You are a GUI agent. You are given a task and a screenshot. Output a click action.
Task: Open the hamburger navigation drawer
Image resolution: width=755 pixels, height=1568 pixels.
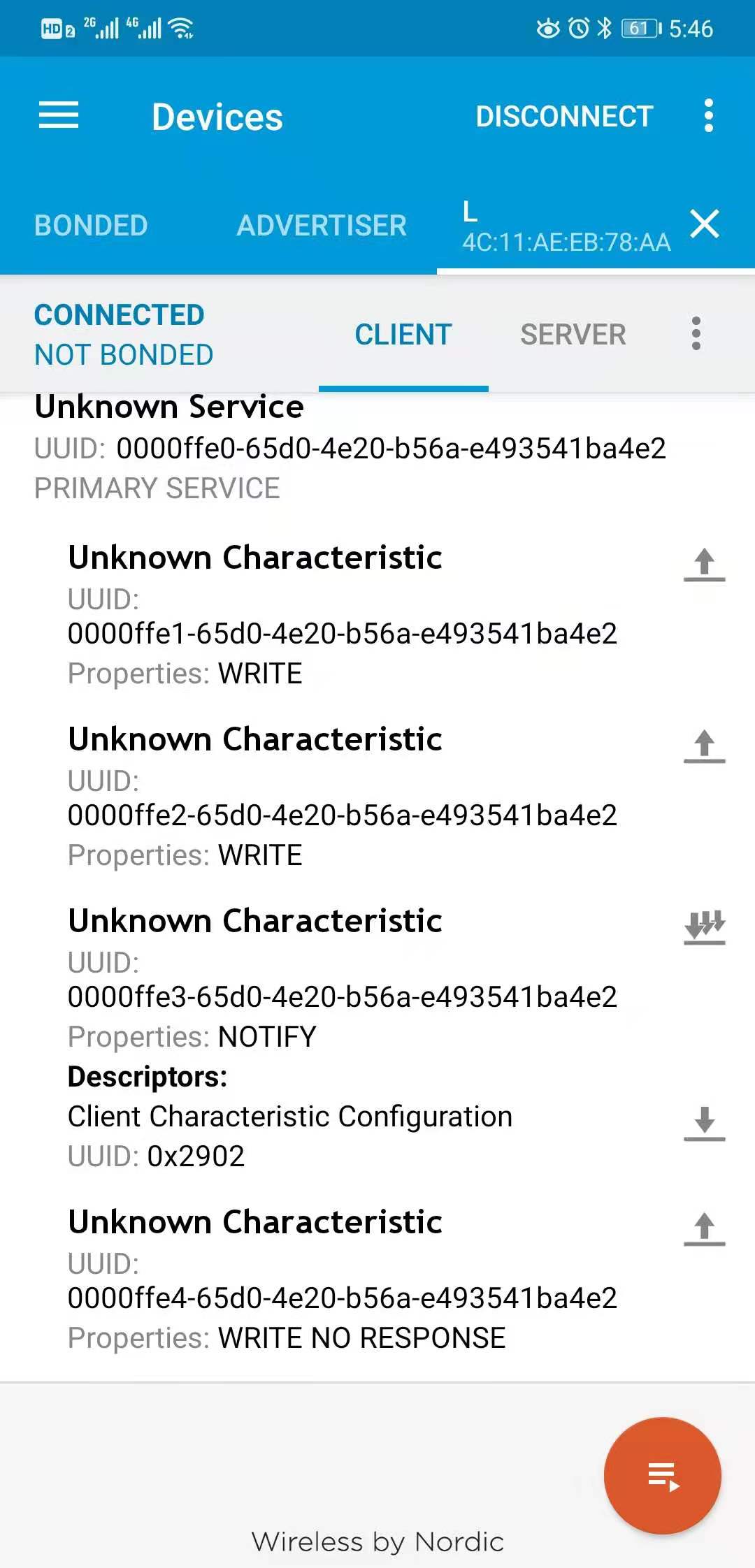(x=59, y=115)
